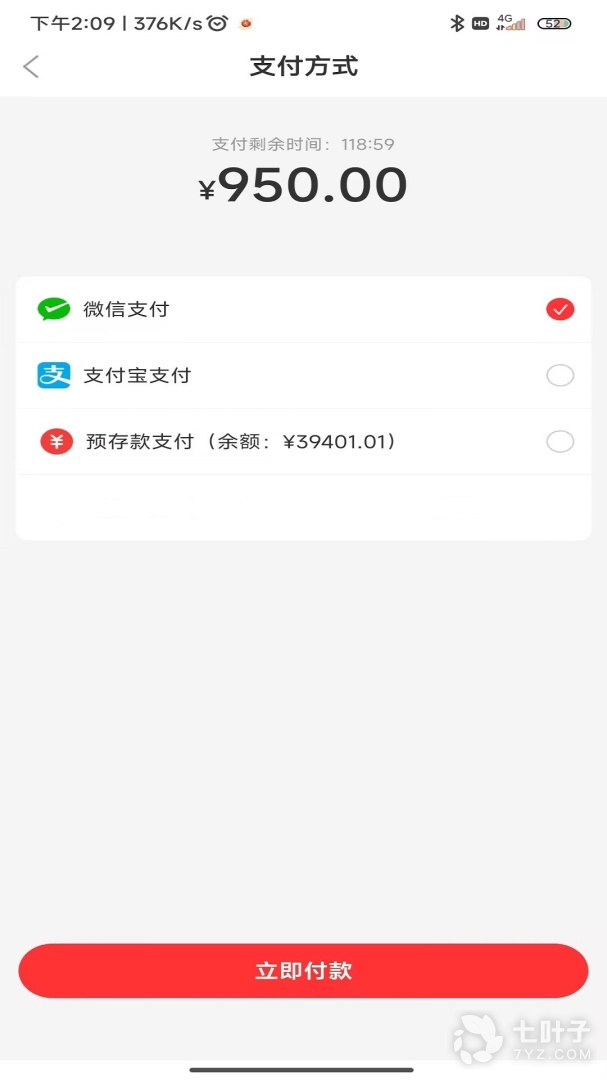Tap the 立即付款 button
The image size is (607, 1080).
[x=303, y=970]
